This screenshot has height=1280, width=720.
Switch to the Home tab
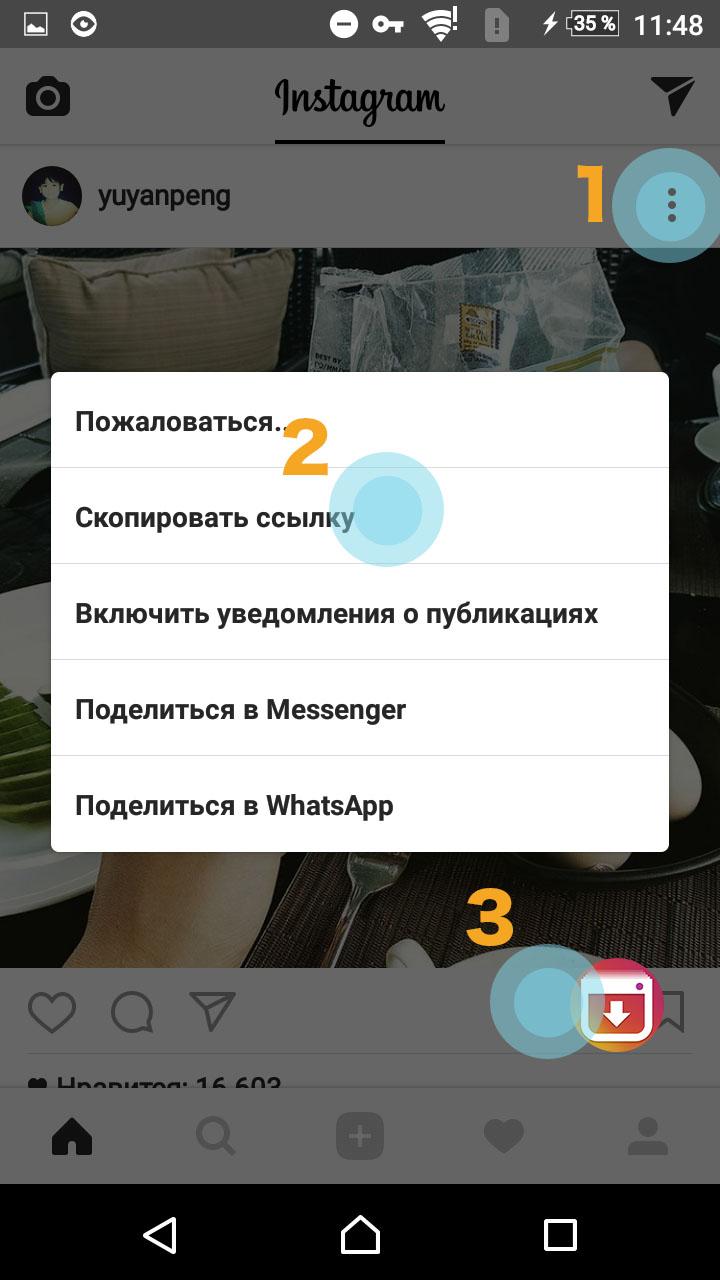click(72, 1136)
